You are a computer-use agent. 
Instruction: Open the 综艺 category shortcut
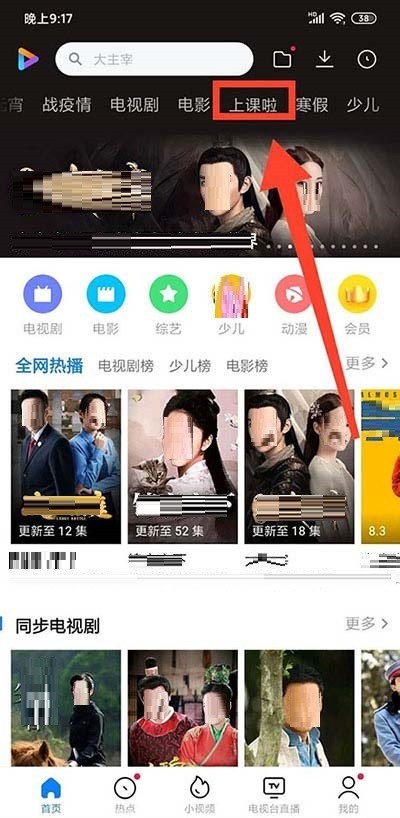168,305
